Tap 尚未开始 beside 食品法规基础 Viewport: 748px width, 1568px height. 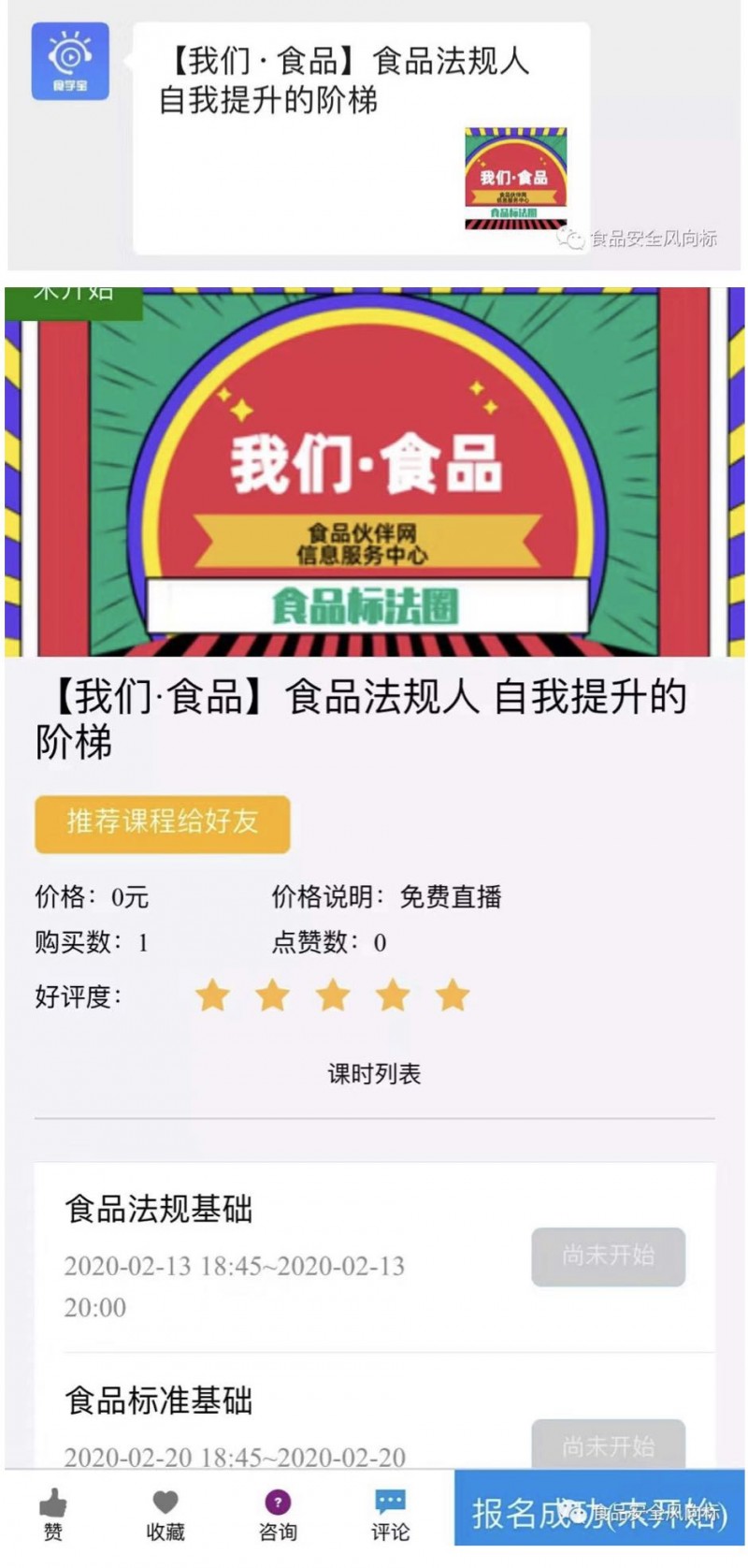click(x=608, y=1256)
